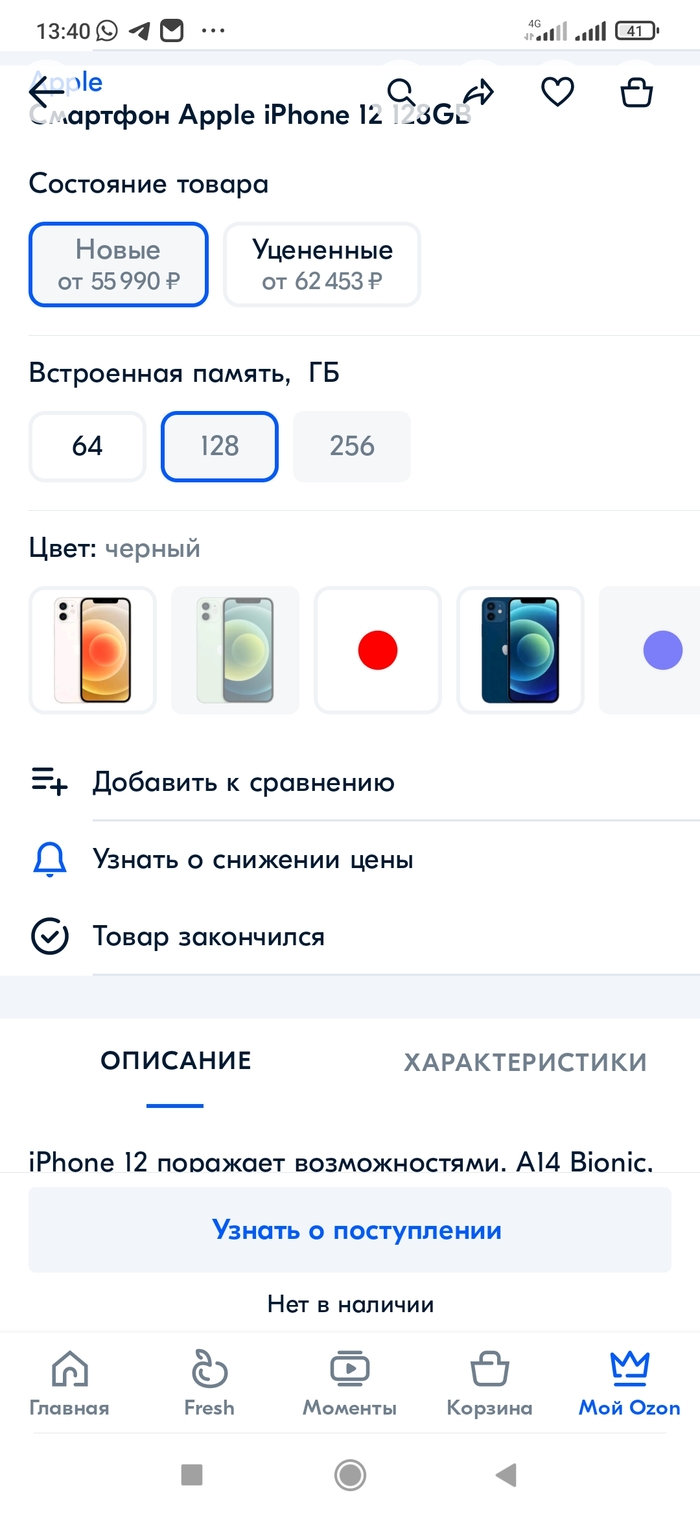This screenshot has height=1517, width=700.
Task: Share this iPhone 12 product
Action: click(x=479, y=93)
